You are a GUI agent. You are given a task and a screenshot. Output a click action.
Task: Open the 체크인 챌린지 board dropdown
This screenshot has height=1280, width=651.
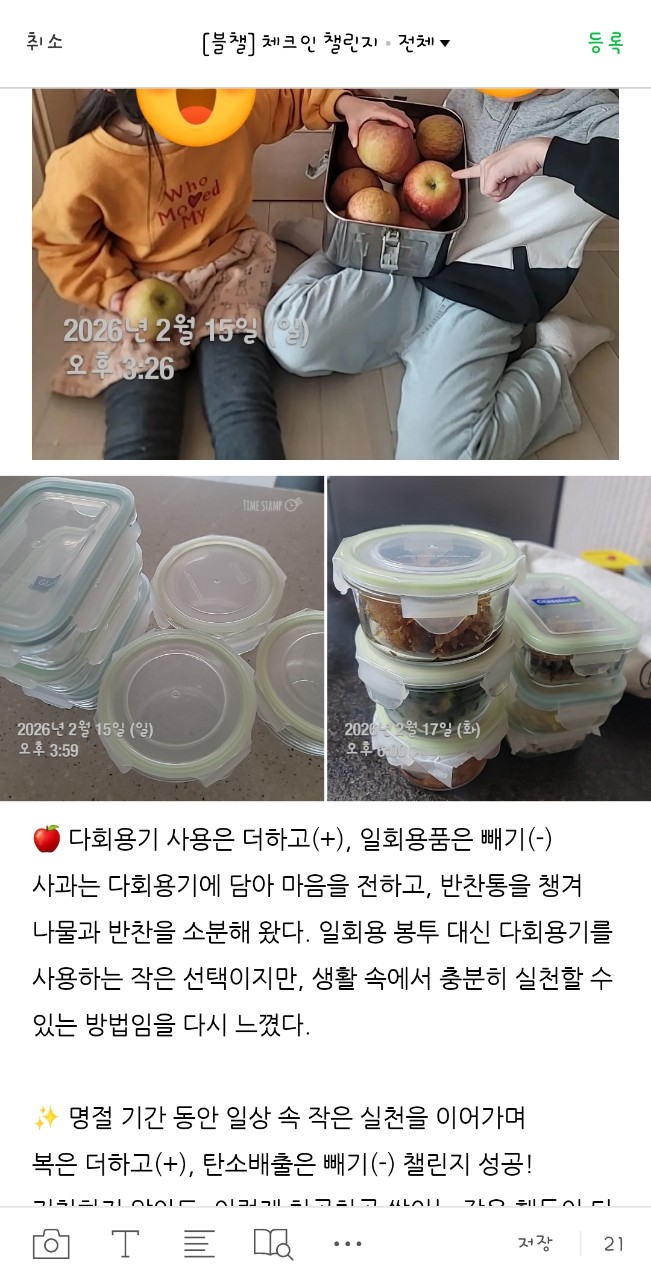(x=325, y=42)
